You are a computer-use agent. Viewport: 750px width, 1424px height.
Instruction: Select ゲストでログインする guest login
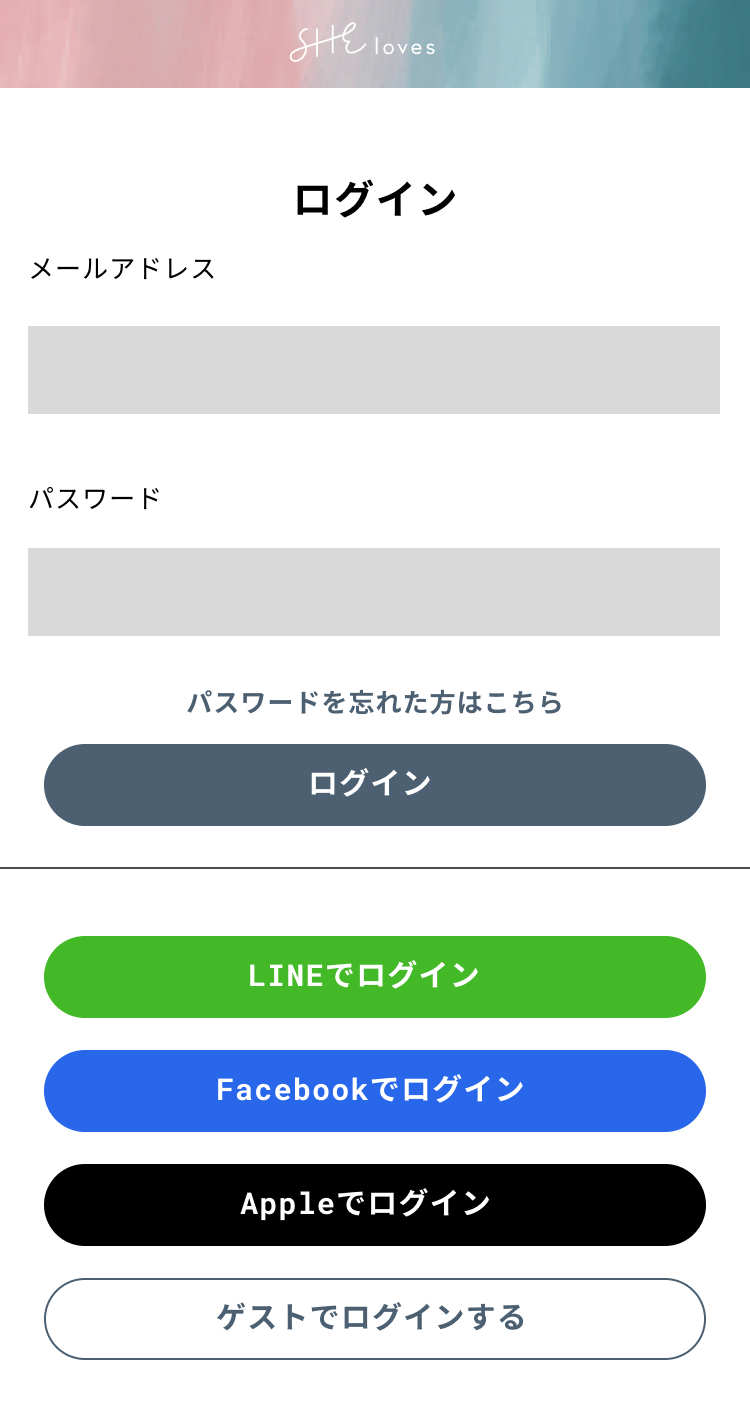pyautogui.click(x=375, y=1319)
